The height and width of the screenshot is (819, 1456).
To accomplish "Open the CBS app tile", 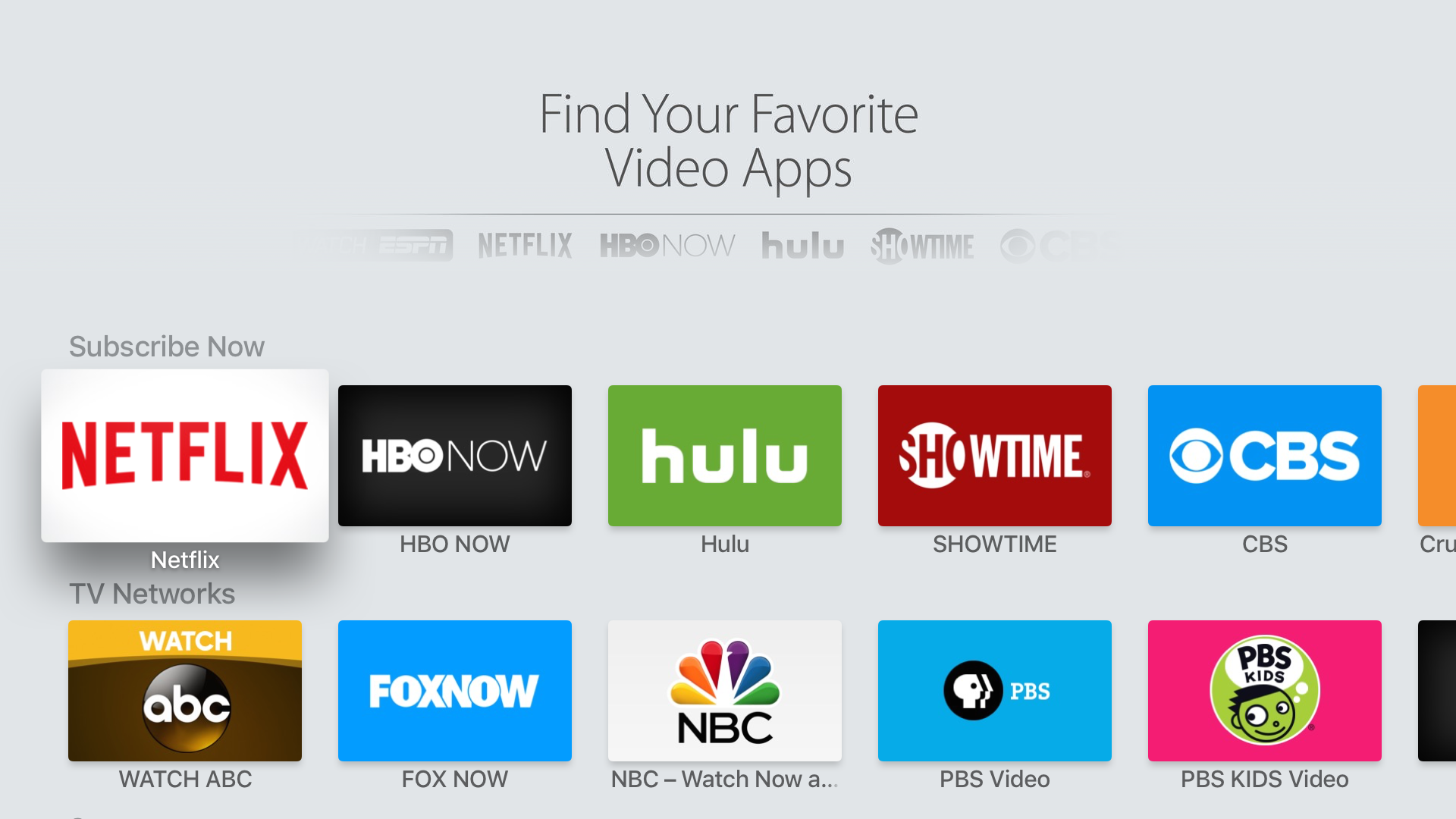I will (1265, 455).
